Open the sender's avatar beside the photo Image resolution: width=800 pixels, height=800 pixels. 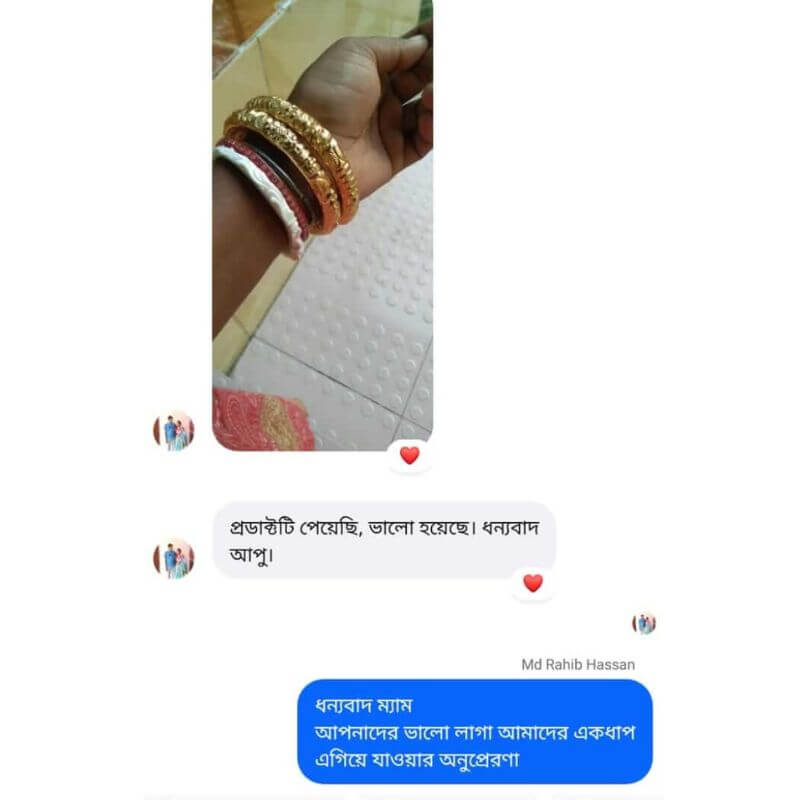pyautogui.click(x=173, y=431)
